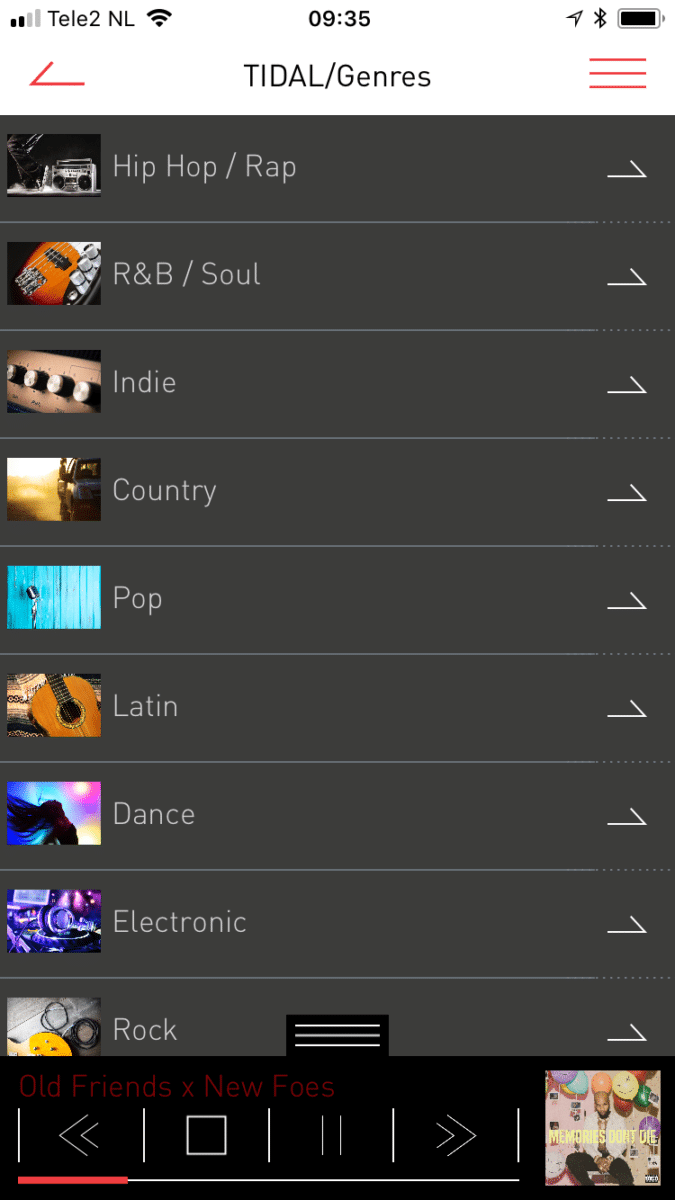Go back using the red arrow
The height and width of the screenshot is (1200, 675).
[x=57, y=75]
